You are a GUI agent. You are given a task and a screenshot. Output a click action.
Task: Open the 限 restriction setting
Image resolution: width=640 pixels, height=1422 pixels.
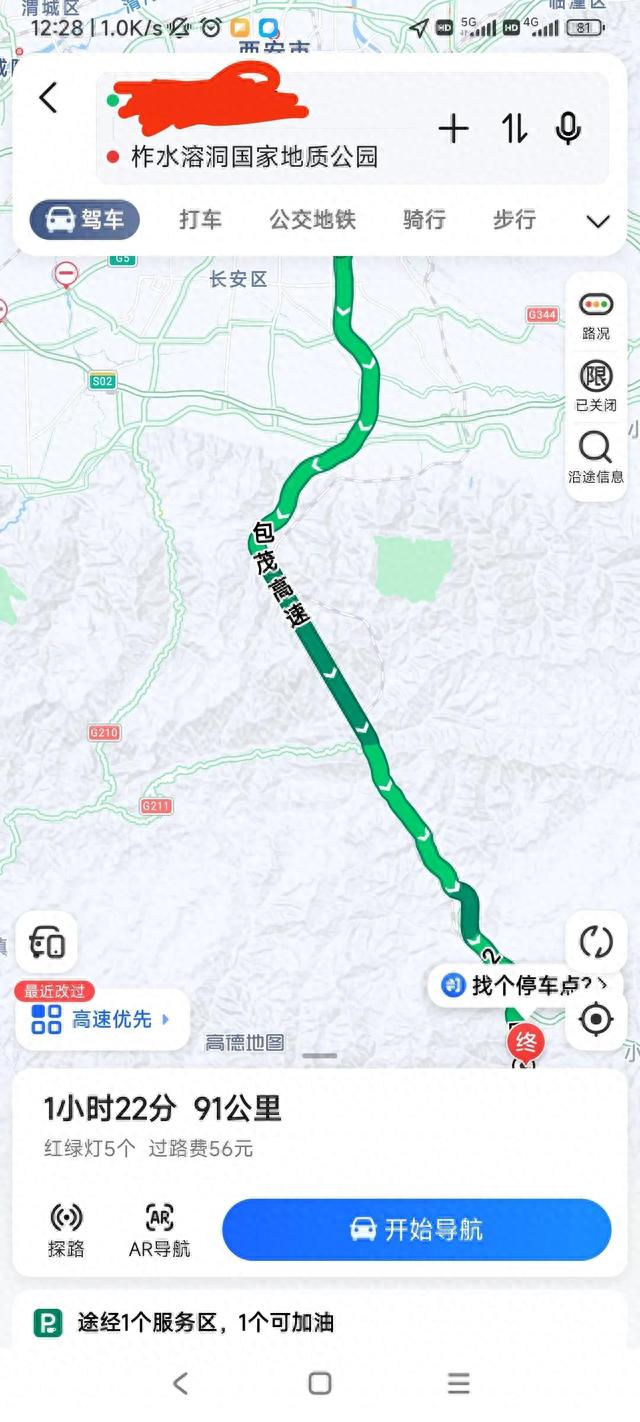coord(595,385)
